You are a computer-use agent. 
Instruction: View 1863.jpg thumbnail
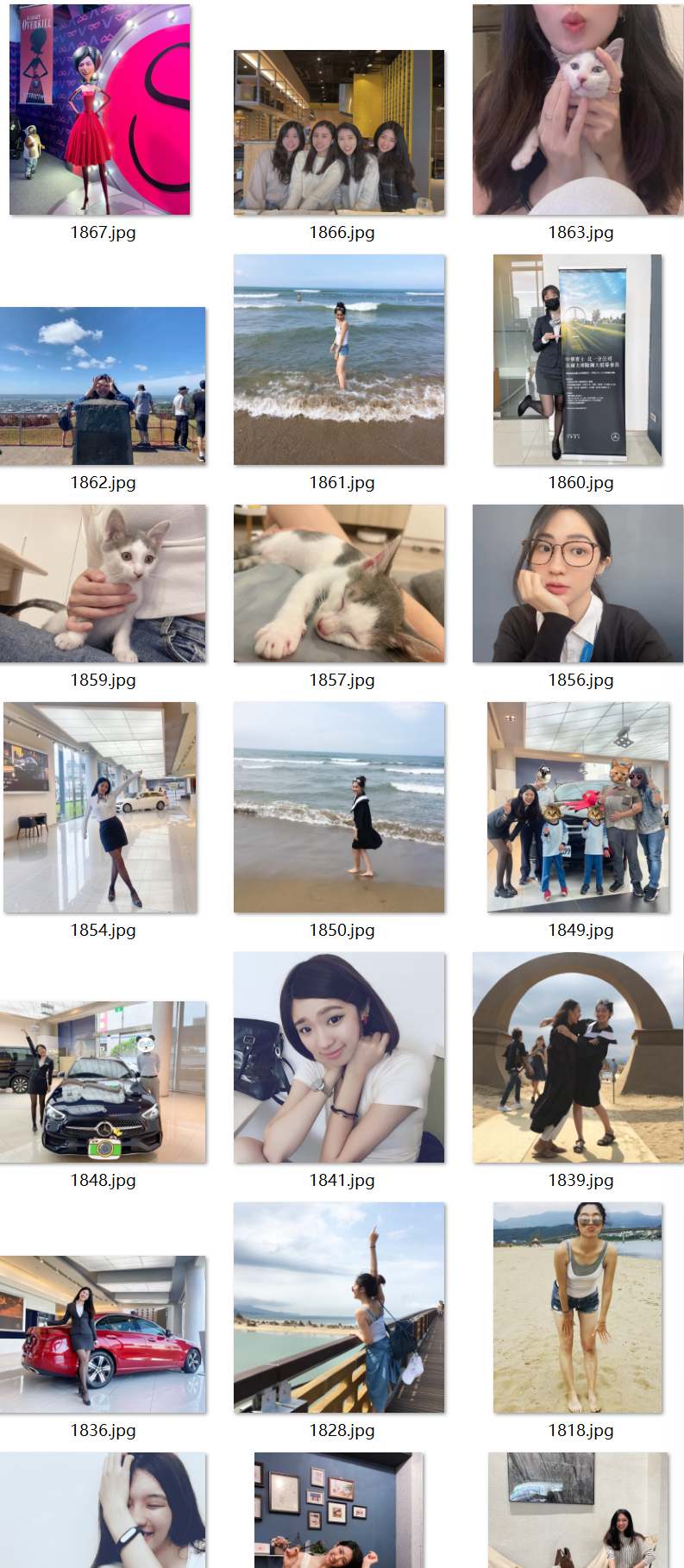pos(577,110)
